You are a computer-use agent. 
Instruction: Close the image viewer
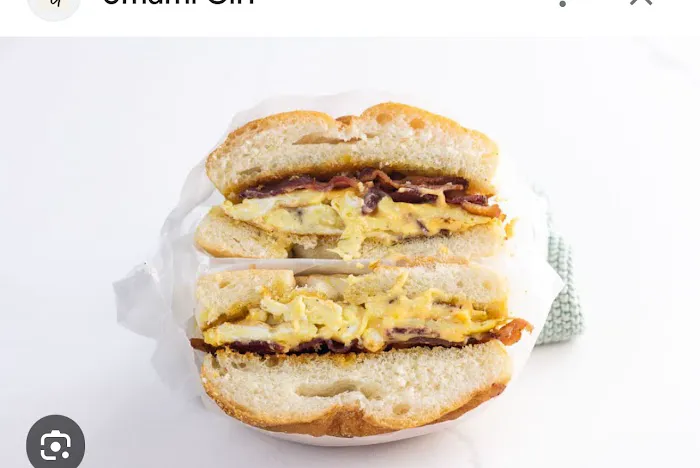tap(641, 3)
